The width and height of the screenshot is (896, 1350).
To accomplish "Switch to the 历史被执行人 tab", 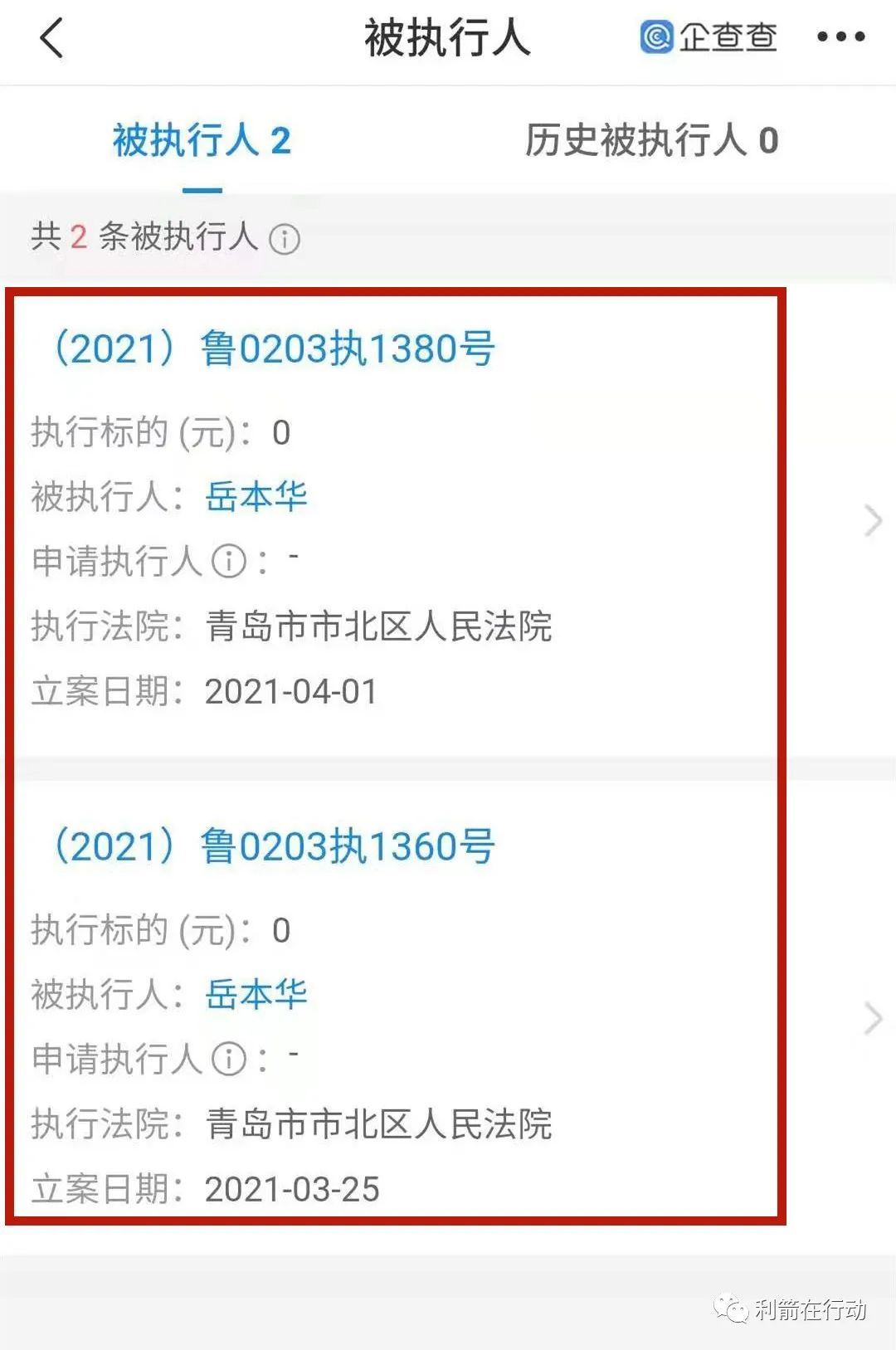I will coord(651,140).
